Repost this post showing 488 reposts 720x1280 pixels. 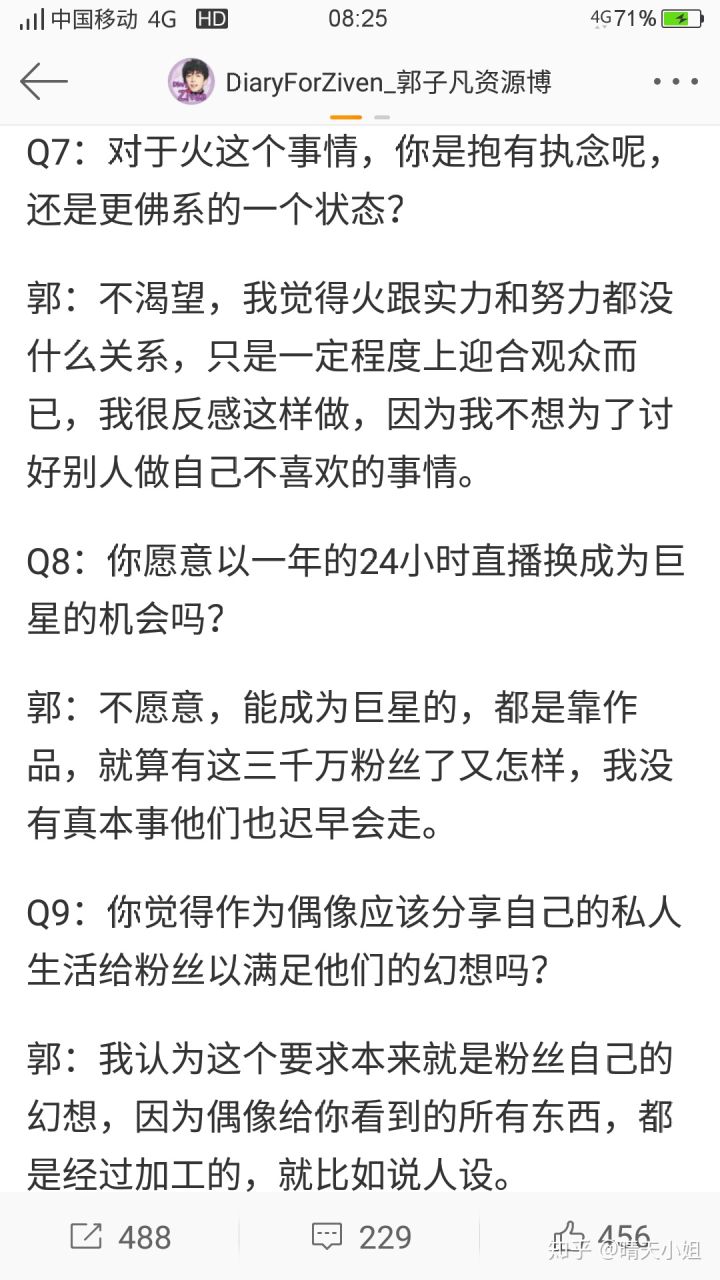[x=120, y=1237]
